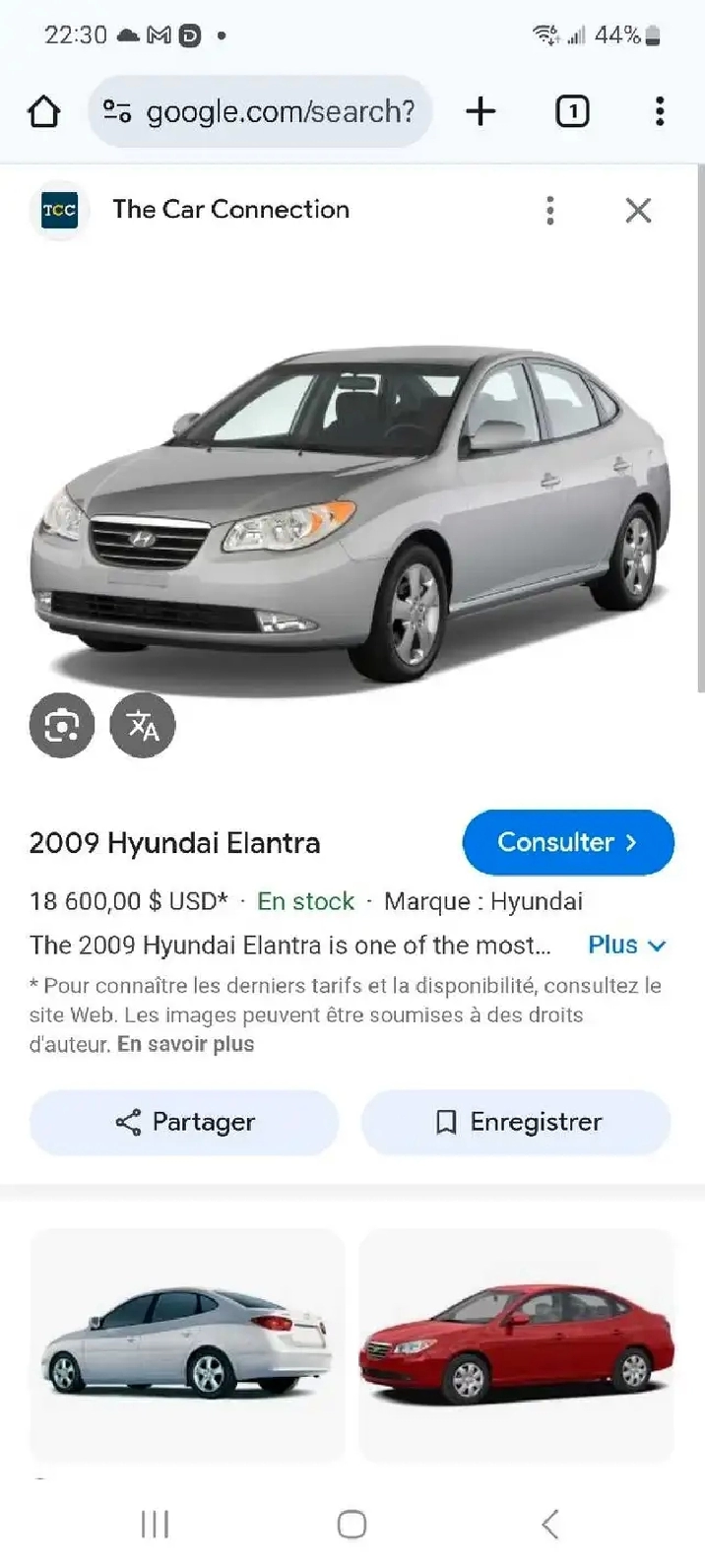Image resolution: width=705 pixels, height=1568 pixels.
Task: Tap the google.com address bar
Action: pos(260,111)
